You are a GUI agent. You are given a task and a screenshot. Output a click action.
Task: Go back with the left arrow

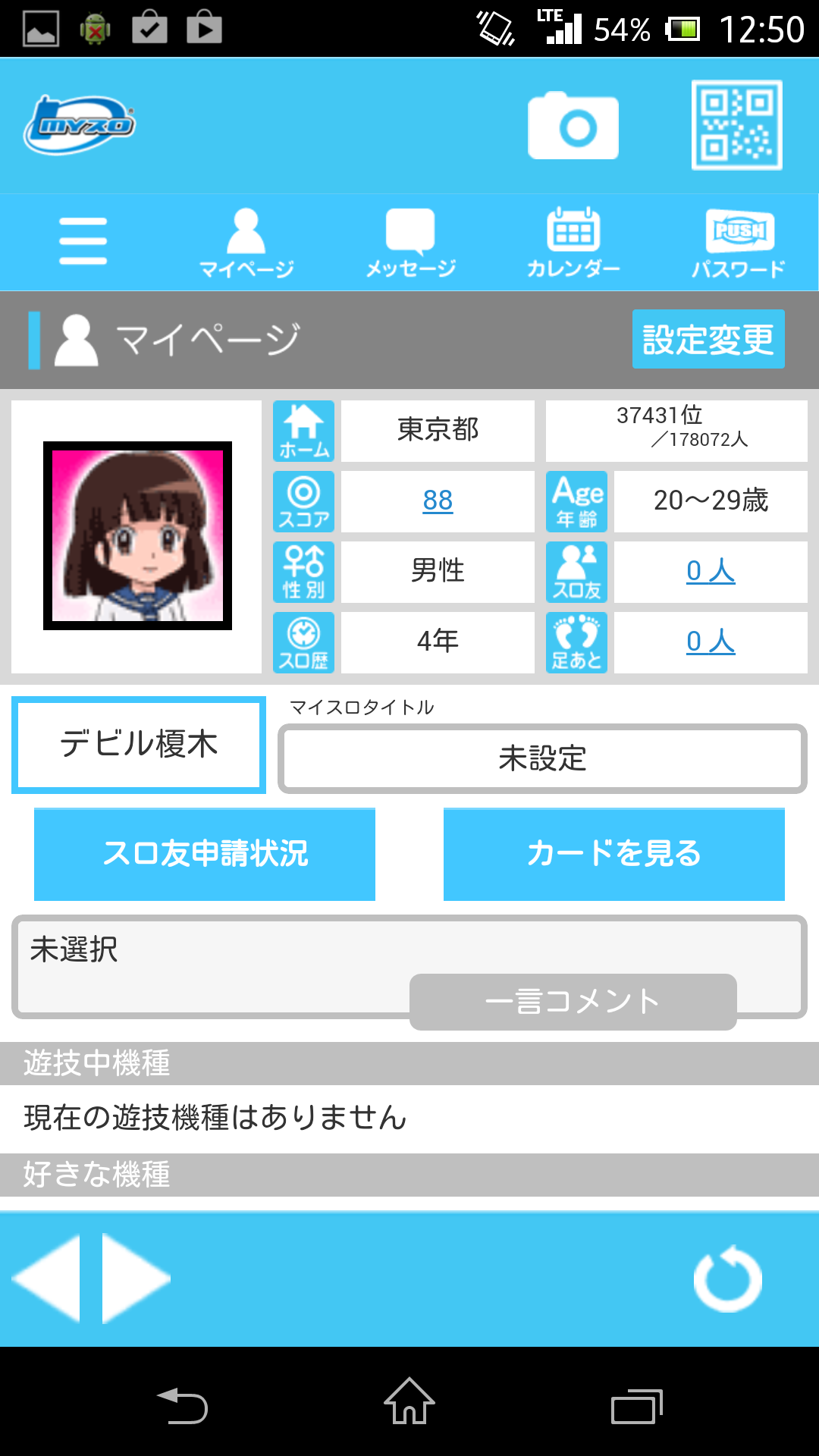(47, 1279)
